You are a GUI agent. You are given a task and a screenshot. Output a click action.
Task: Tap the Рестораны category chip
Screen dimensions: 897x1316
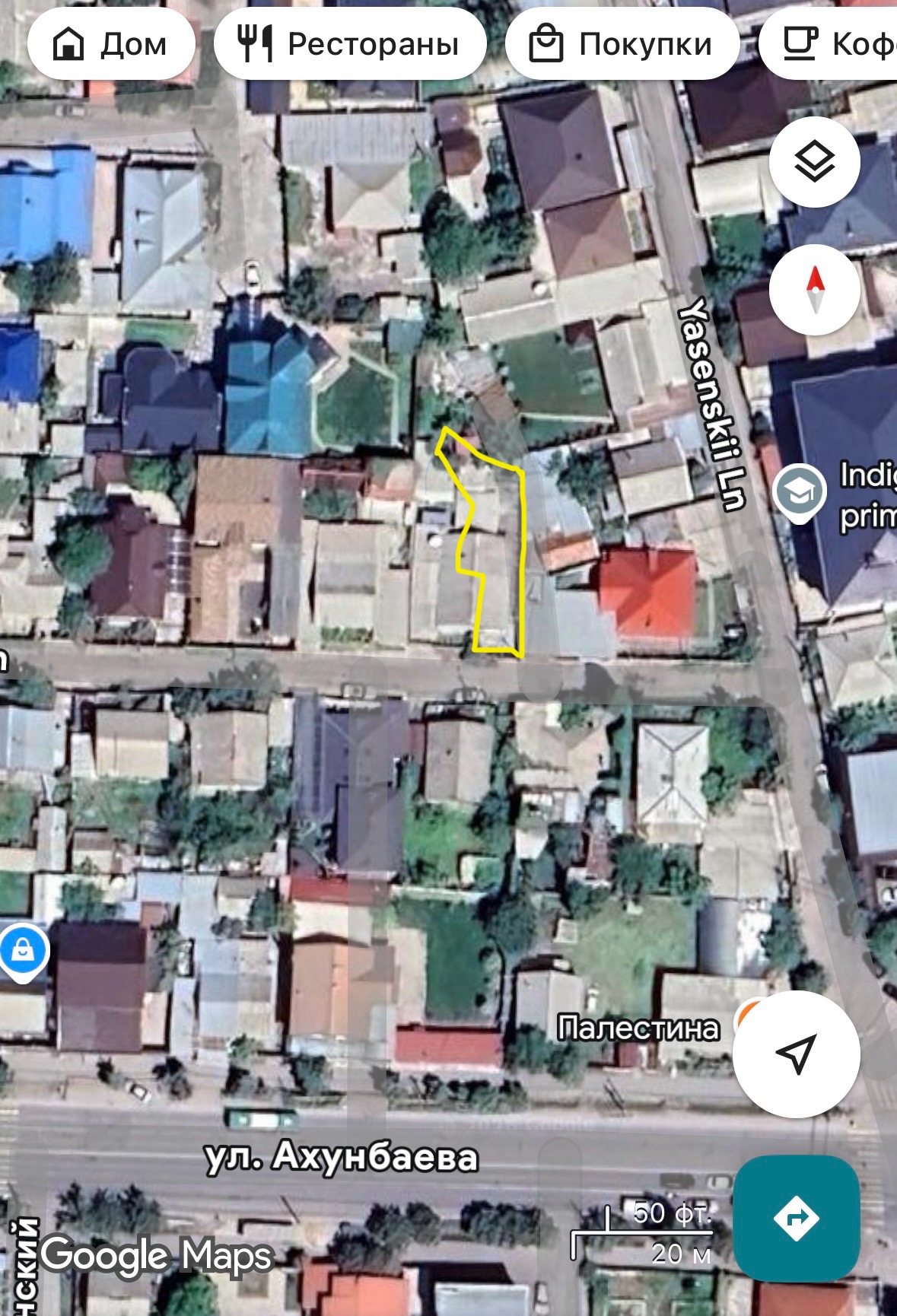tap(350, 45)
